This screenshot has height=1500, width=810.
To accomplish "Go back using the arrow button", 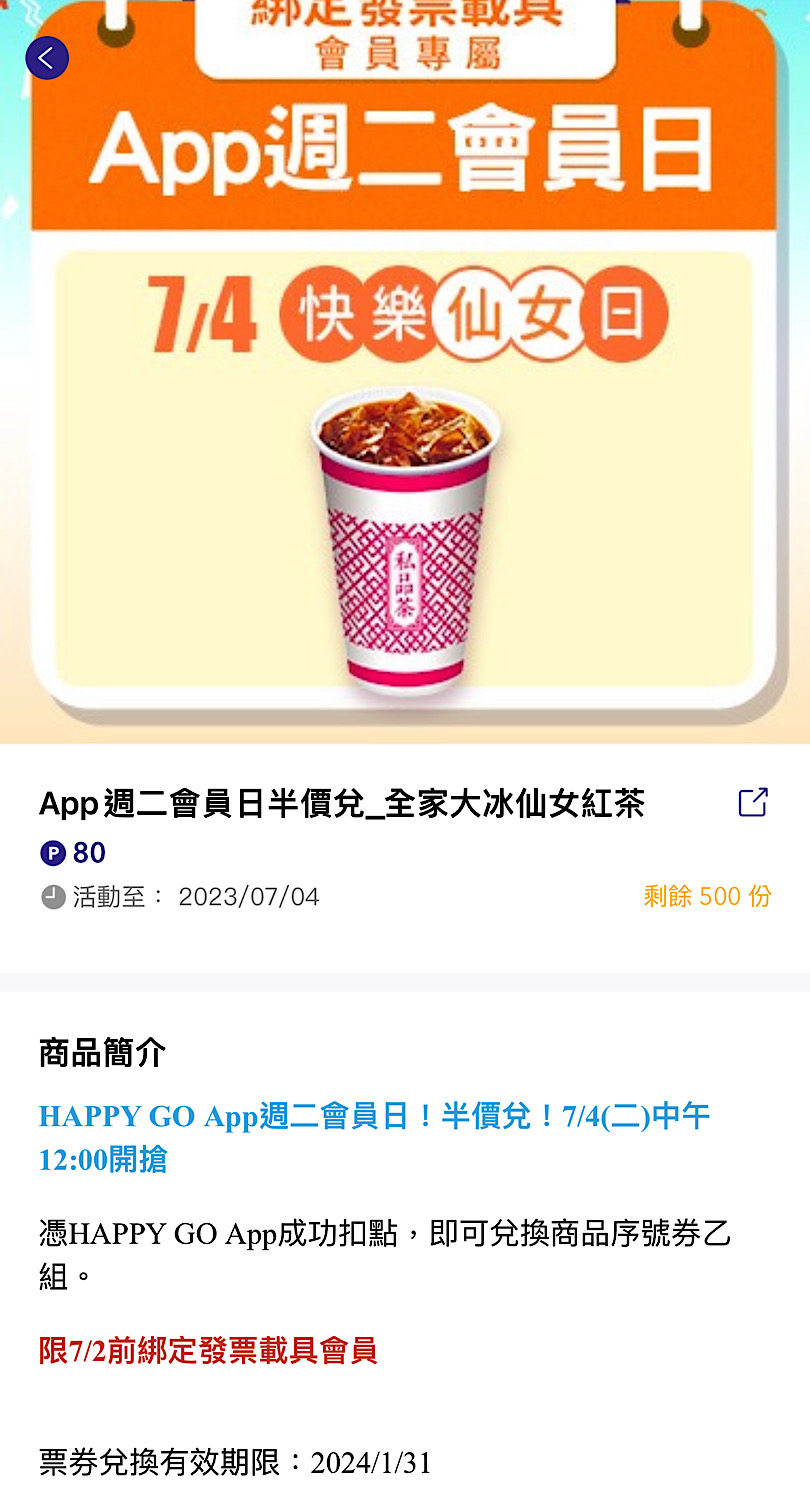I will (47, 58).
